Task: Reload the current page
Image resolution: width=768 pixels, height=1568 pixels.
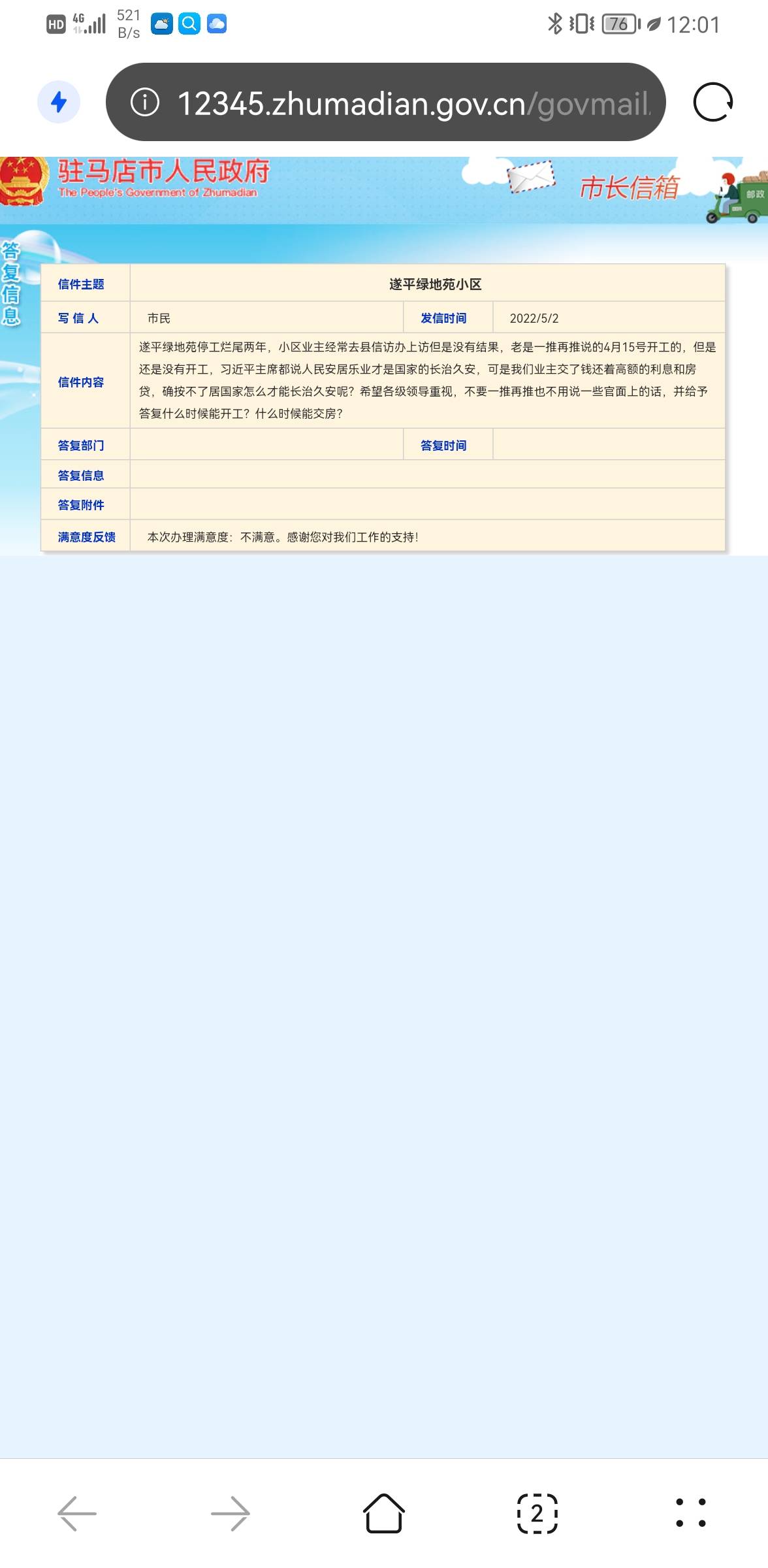Action: click(x=712, y=102)
